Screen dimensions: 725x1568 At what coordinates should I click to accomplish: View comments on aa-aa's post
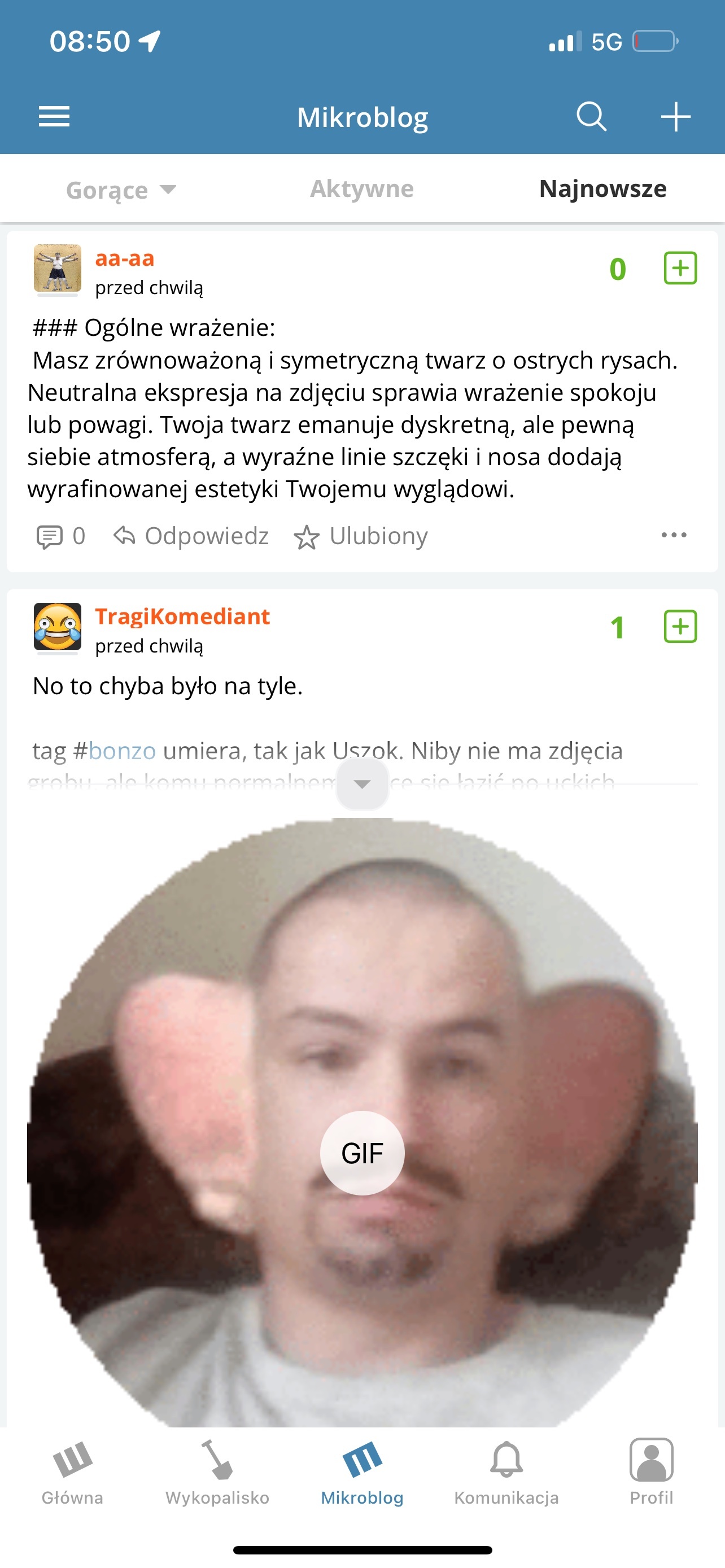[x=60, y=536]
